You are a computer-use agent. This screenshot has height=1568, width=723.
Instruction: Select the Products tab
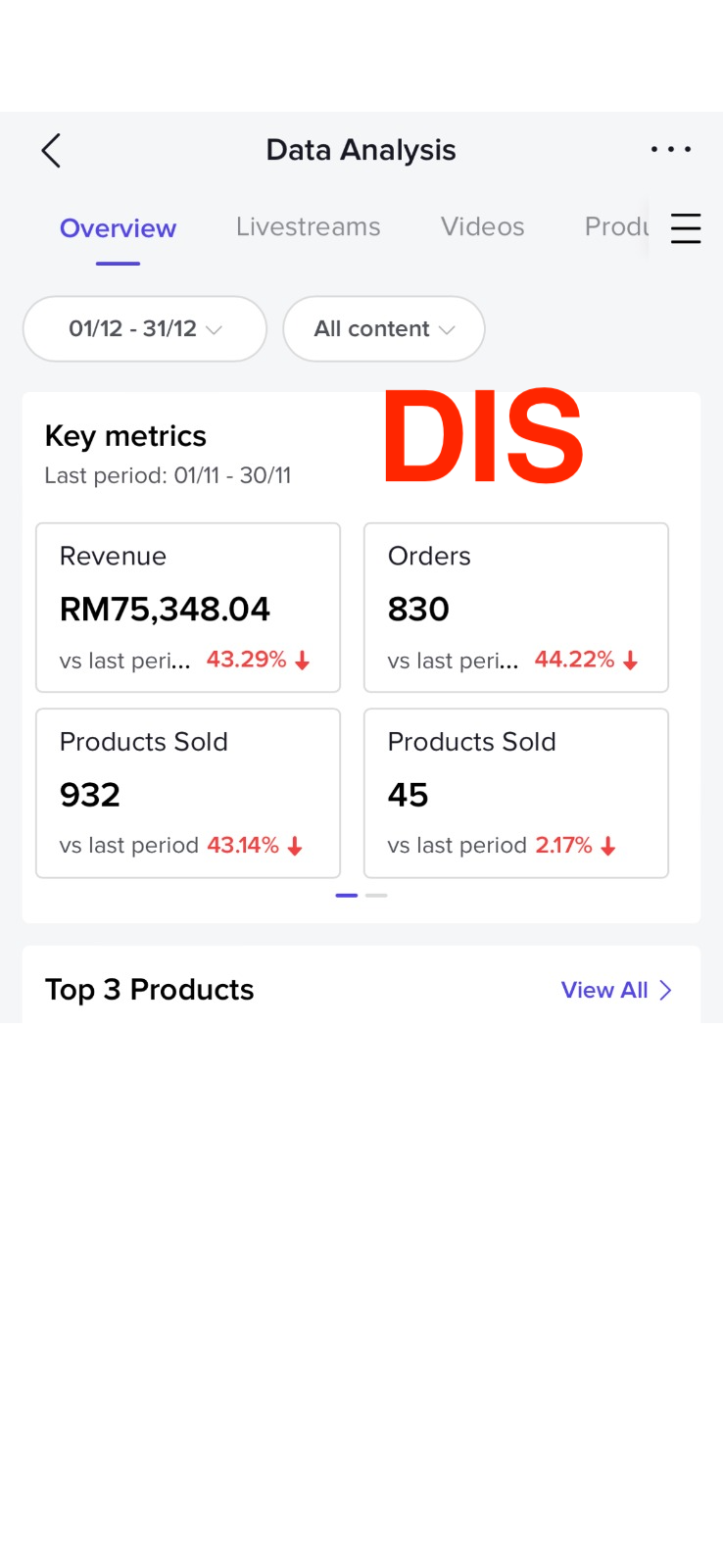tap(615, 227)
